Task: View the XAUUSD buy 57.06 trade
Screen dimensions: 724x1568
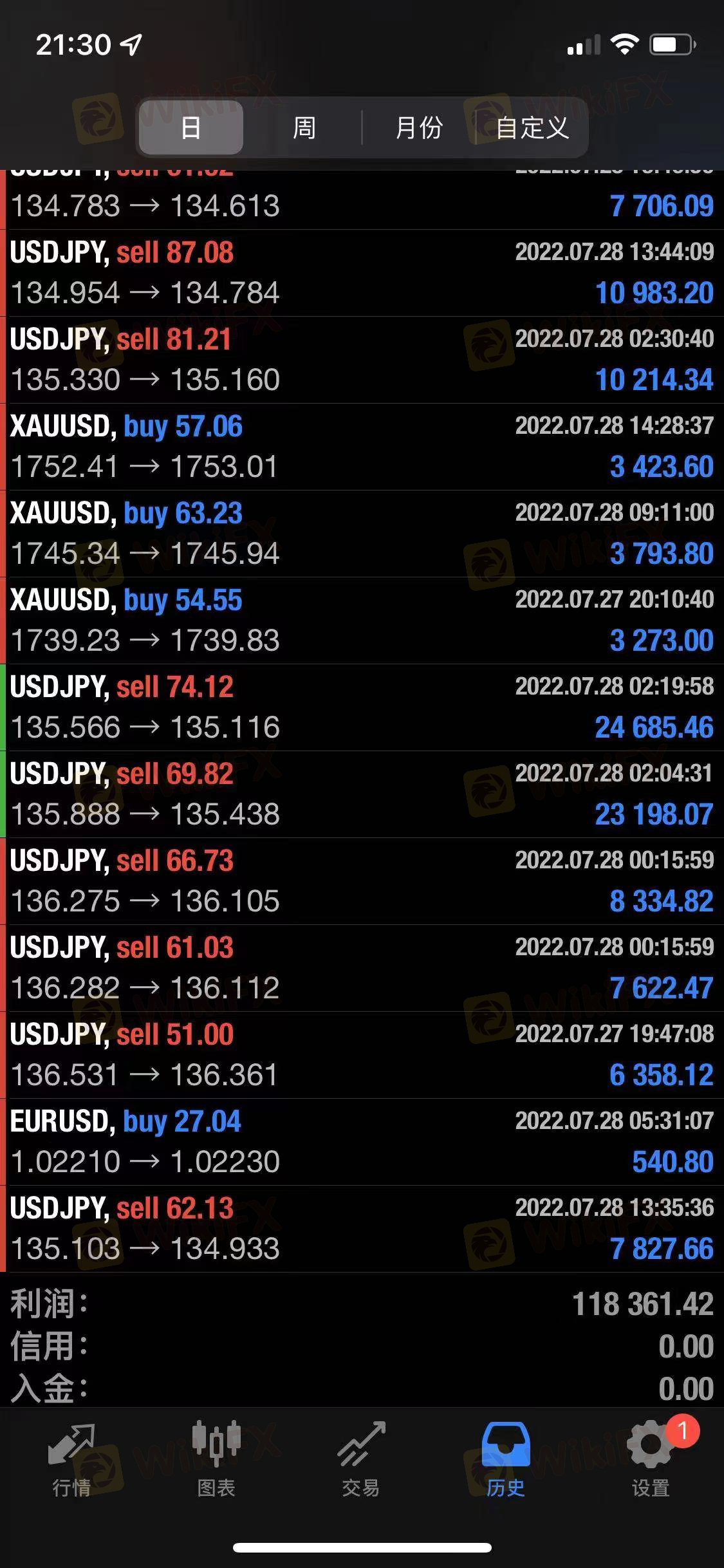Action: pos(362,447)
